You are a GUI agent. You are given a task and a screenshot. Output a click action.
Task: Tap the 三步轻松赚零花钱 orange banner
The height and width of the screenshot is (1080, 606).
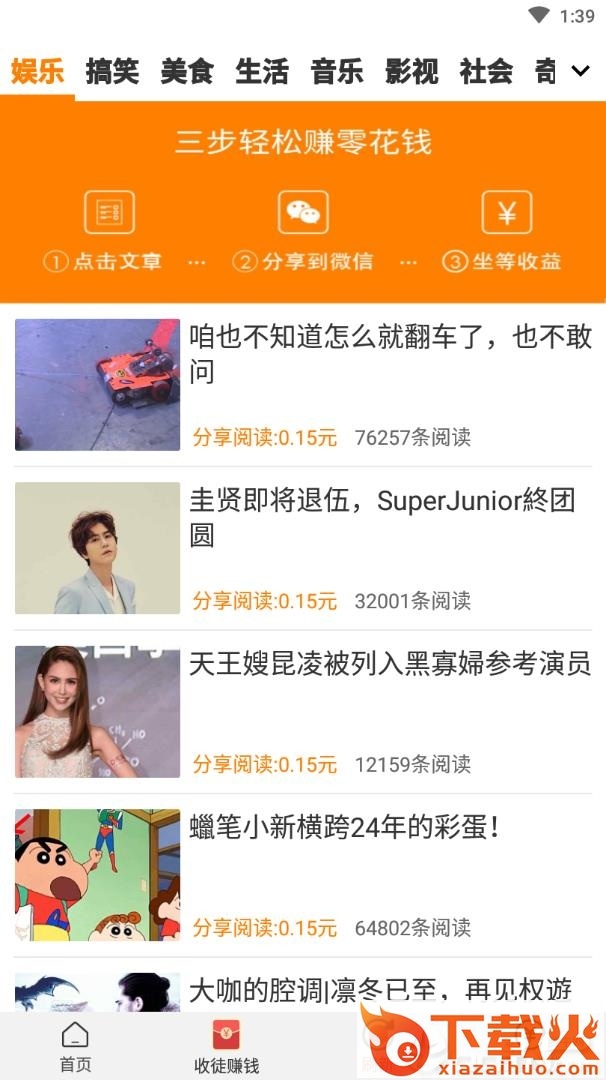(303, 200)
